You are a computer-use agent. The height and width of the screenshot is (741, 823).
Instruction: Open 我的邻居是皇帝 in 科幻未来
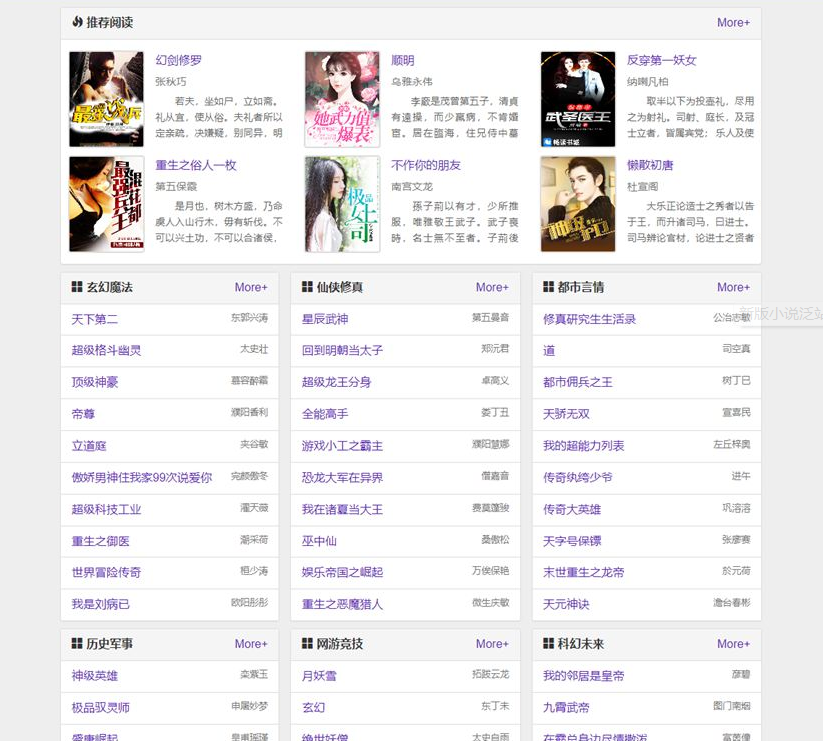coord(583,676)
